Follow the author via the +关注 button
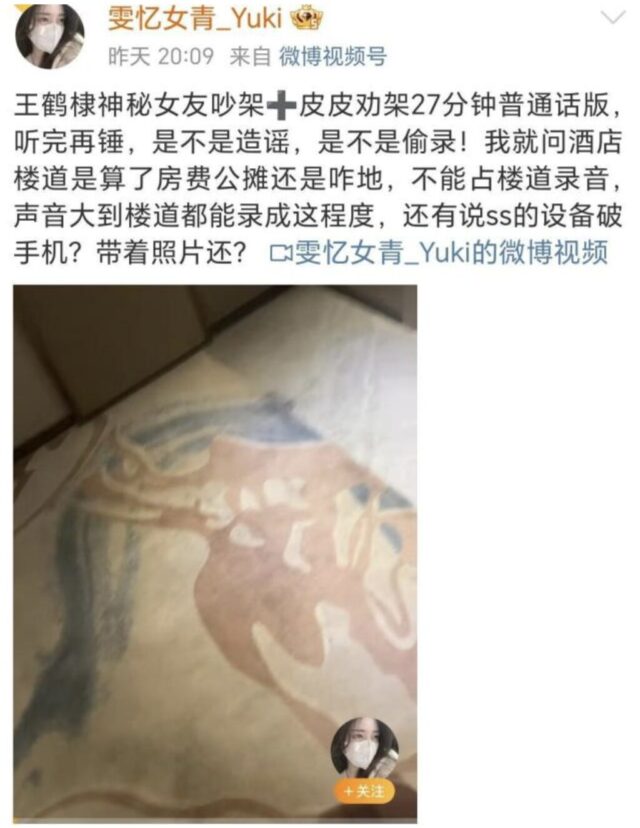640x828 pixels. (x=364, y=790)
